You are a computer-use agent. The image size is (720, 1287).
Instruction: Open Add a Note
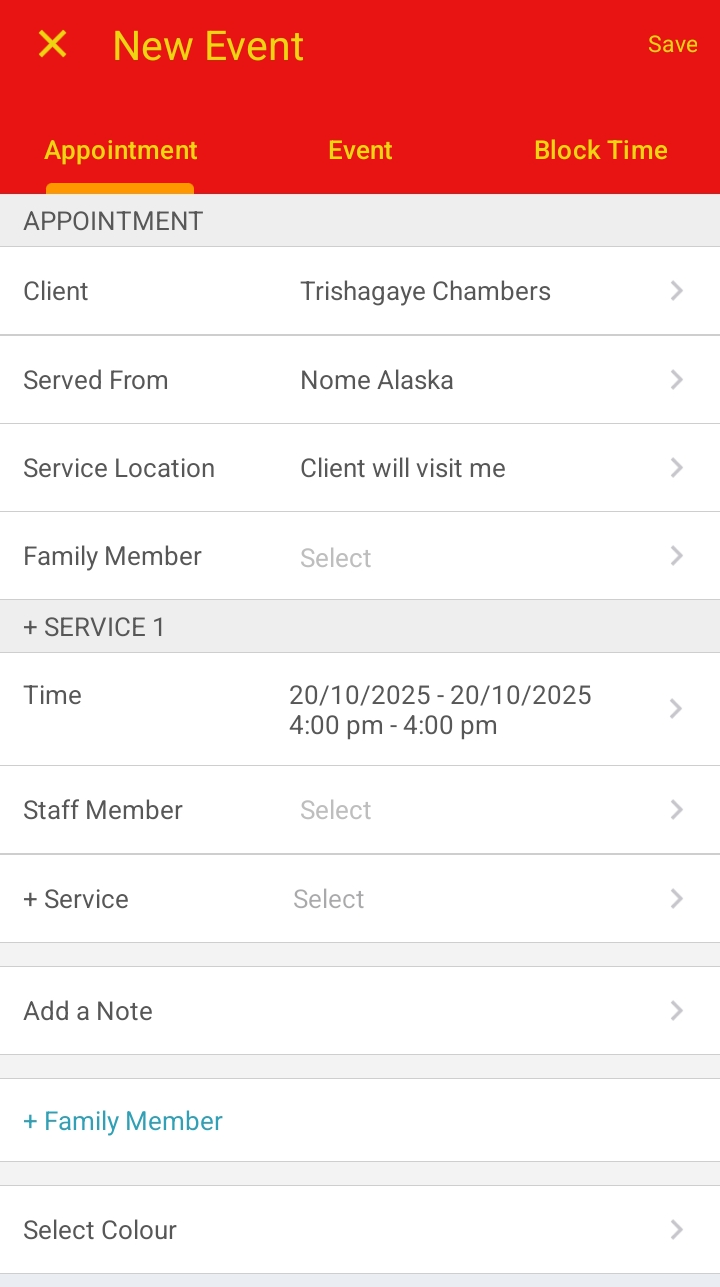coord(360,1011)
